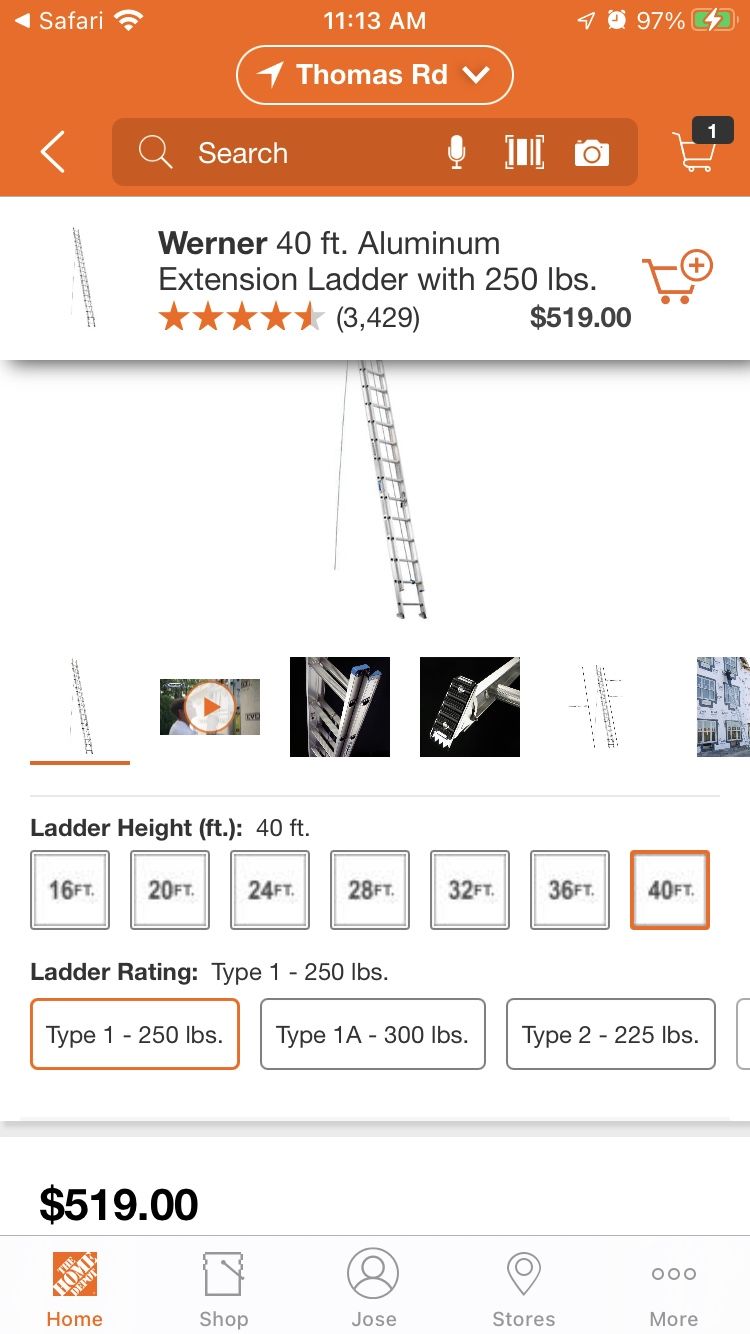Go to the Stores tab
This screenshot has width=750, height=1334.
[524, 1290]
